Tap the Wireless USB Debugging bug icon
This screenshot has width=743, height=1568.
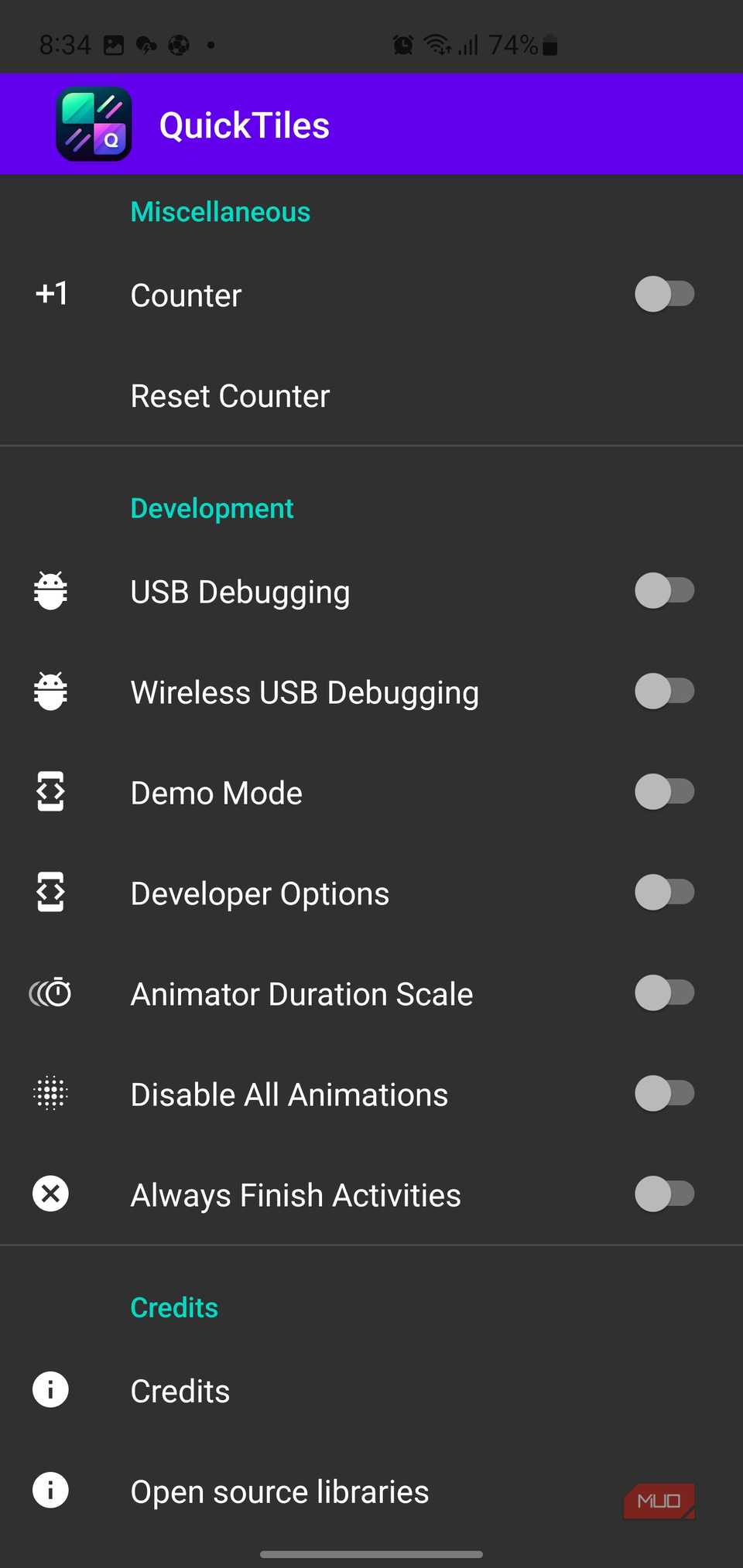tap(50, 691)
